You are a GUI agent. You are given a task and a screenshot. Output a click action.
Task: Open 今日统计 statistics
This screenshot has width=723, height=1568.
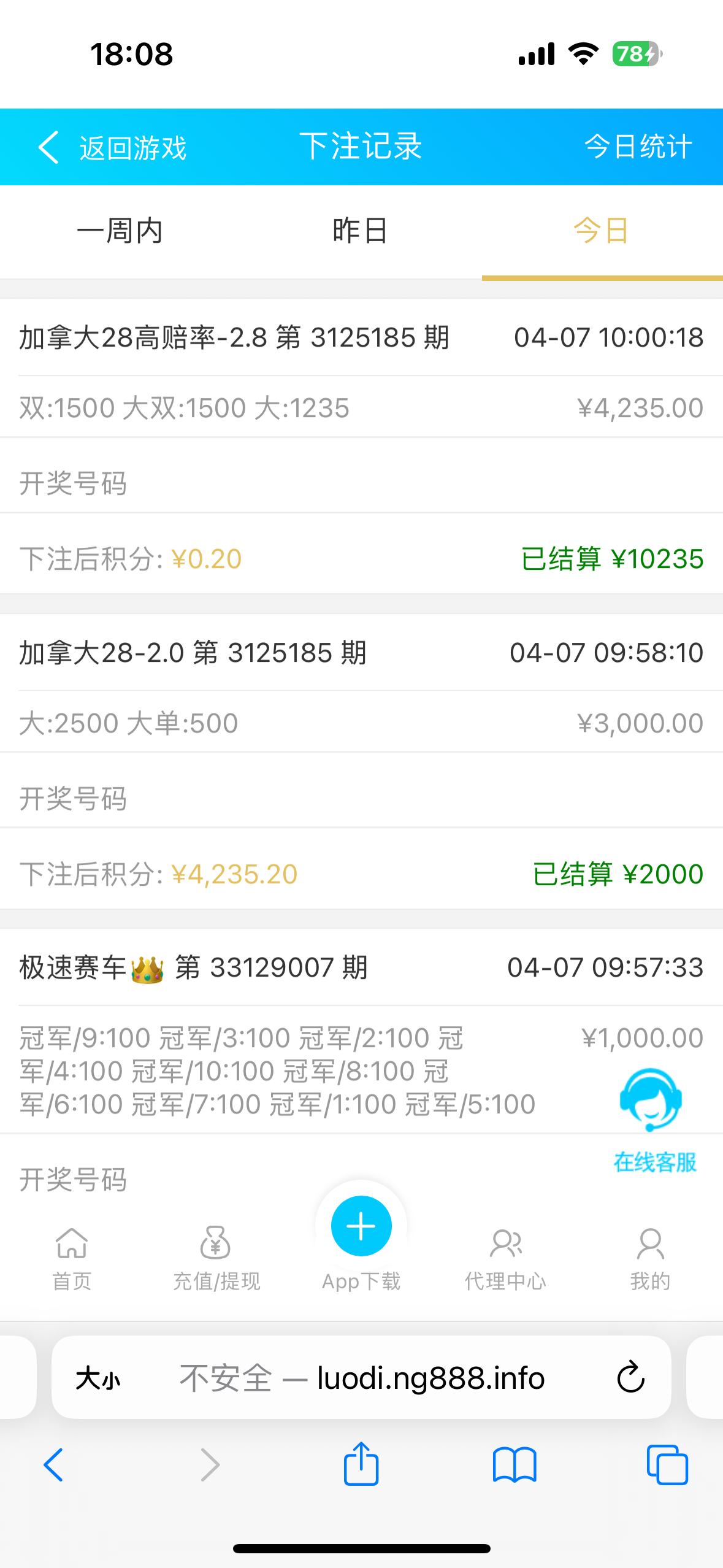coord(638,147)
